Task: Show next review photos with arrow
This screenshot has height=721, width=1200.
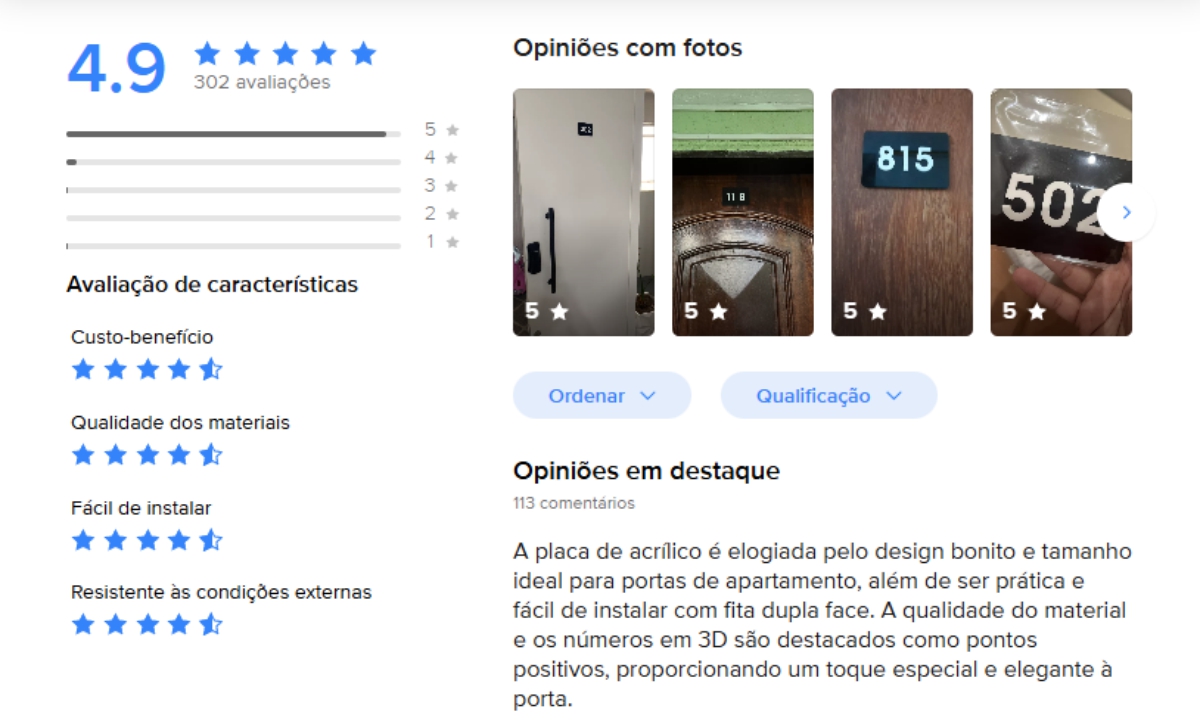Action: tap(1126, 212)
